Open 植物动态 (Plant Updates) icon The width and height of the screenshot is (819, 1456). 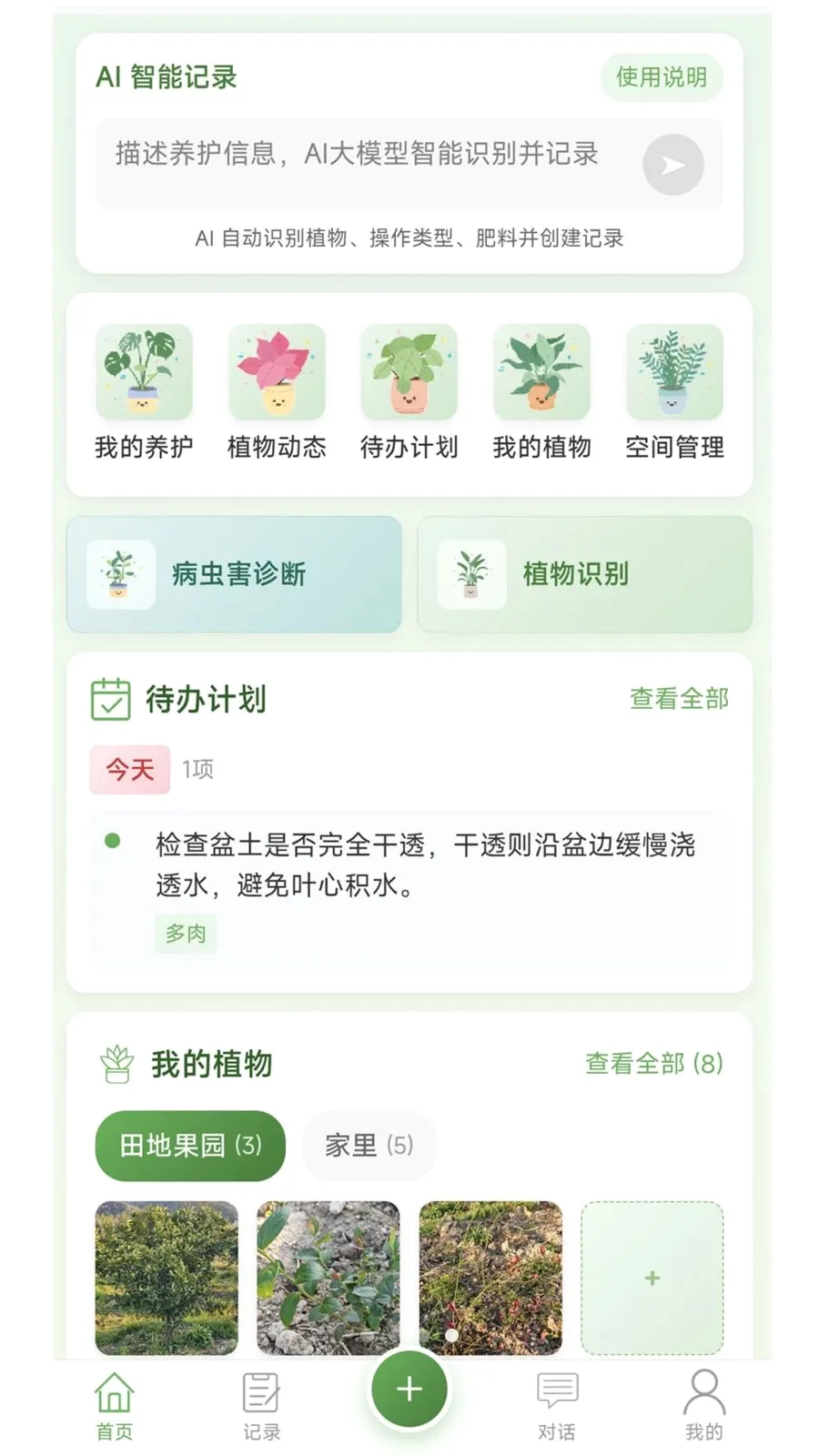pos(276,391)
